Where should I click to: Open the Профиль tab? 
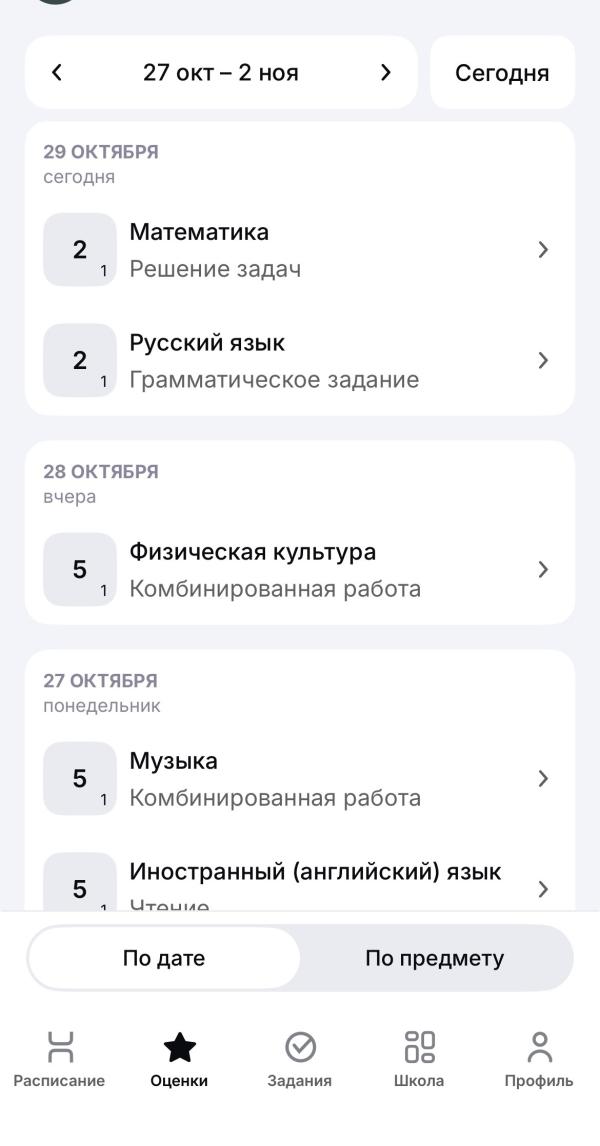(x=539, y=1059)
